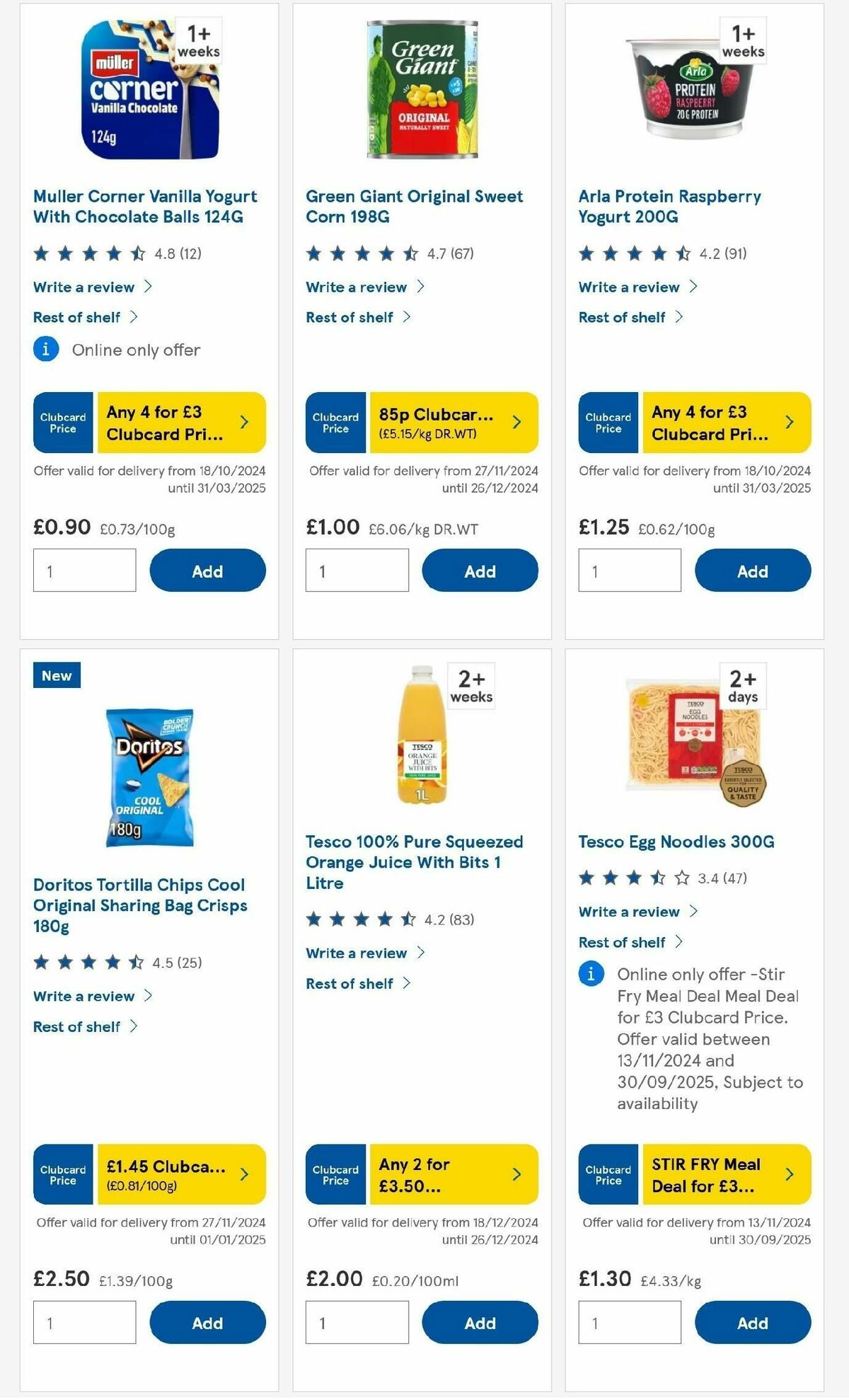Click Write a review for Green Giant corn
This screenshot has height=1400, width=849.
coord(355,287)
